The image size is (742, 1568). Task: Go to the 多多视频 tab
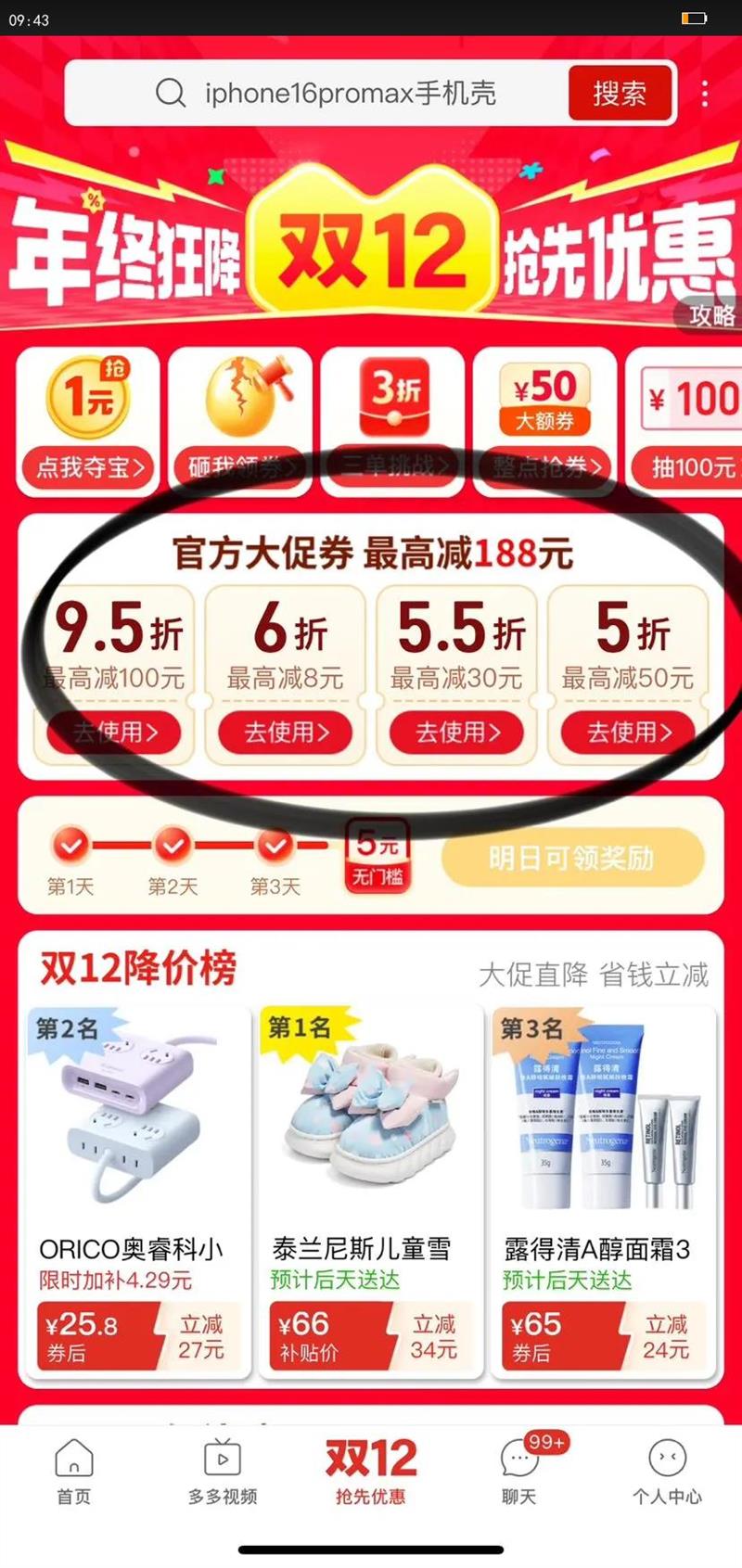click(x=223, y=1472)
